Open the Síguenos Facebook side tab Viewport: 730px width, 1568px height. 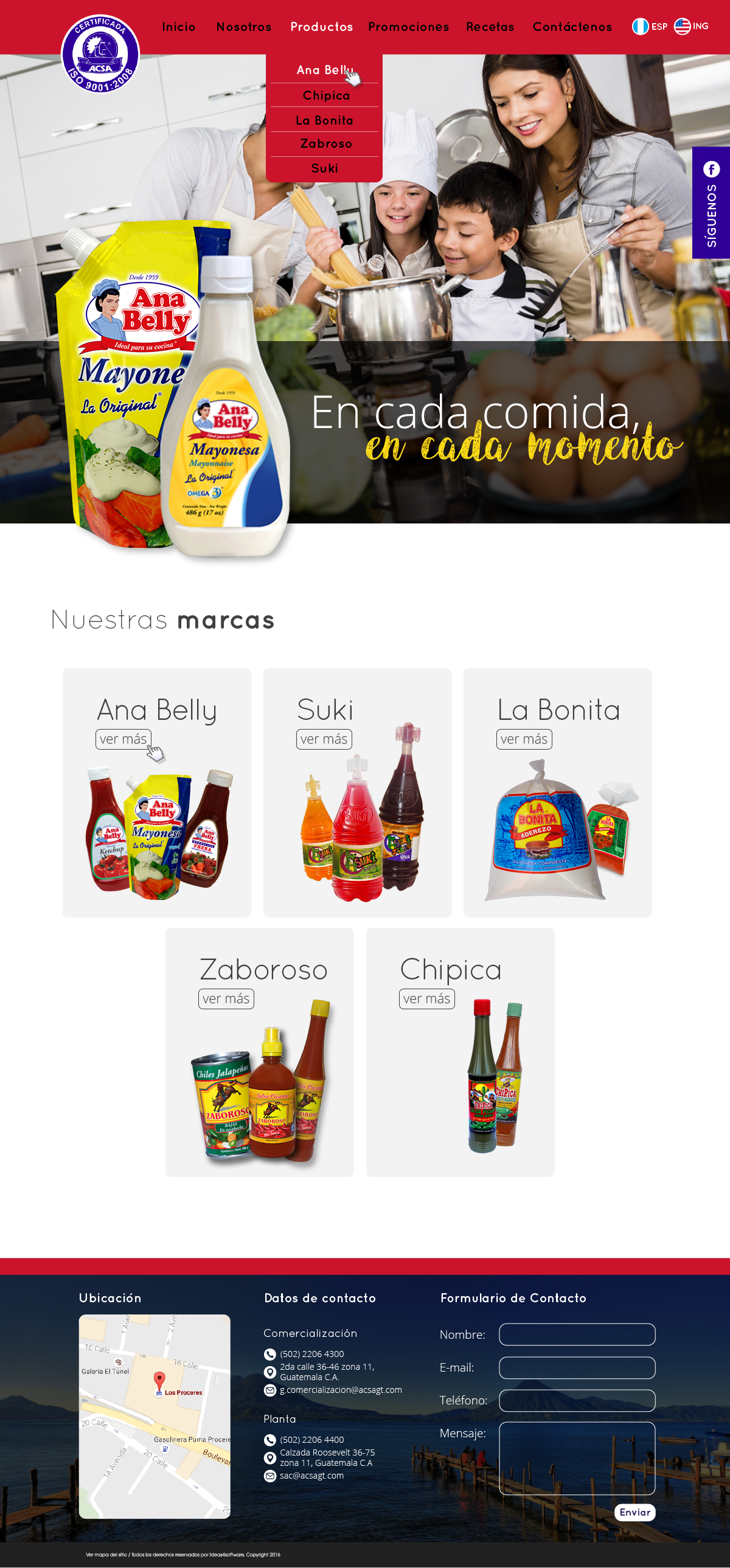[711, 202]
